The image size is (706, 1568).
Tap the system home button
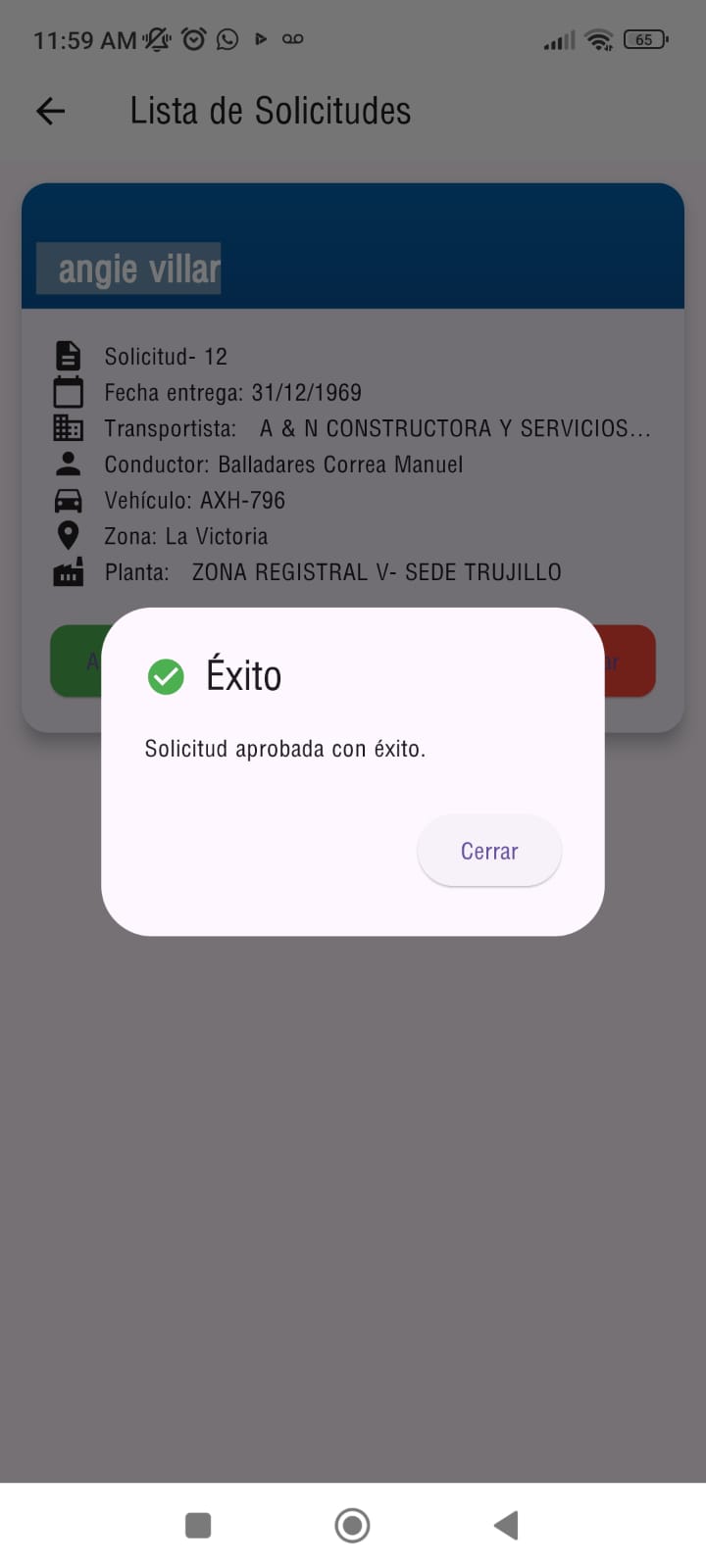[x=352, y=1525]
